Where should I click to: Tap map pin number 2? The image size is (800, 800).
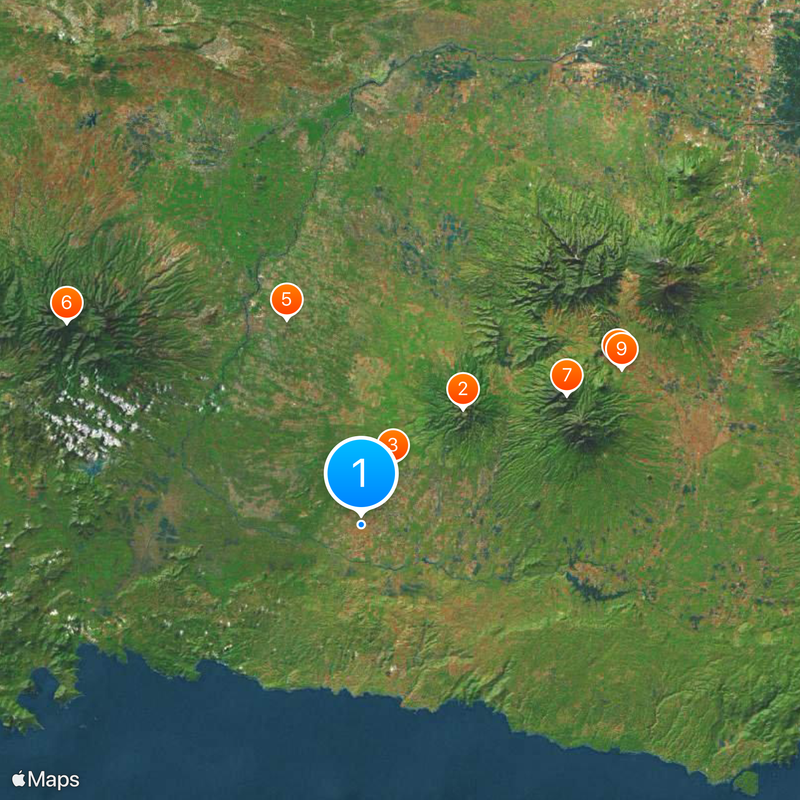[x=462, y=388]
